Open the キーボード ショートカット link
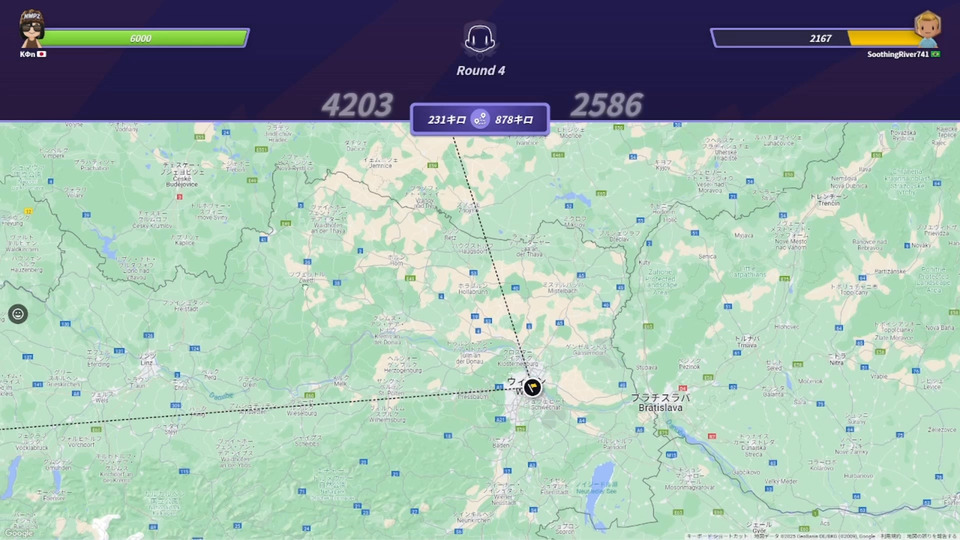Image resolution: width=960 pixels, height=540 pixels. point(717,536)
